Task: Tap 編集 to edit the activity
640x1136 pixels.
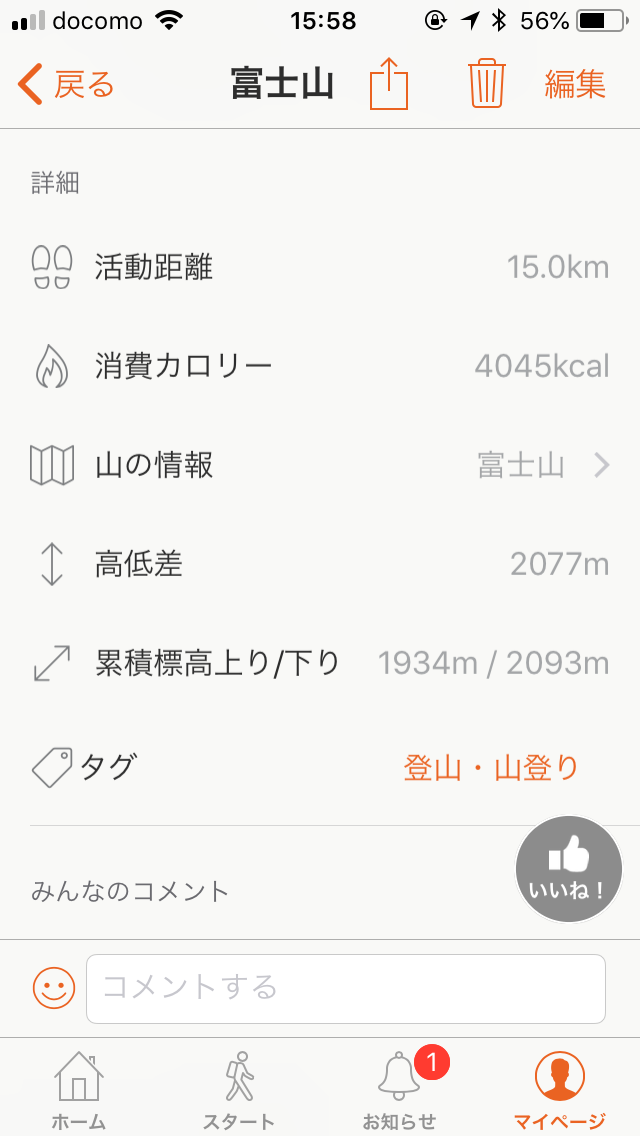Action: [575, 85]
